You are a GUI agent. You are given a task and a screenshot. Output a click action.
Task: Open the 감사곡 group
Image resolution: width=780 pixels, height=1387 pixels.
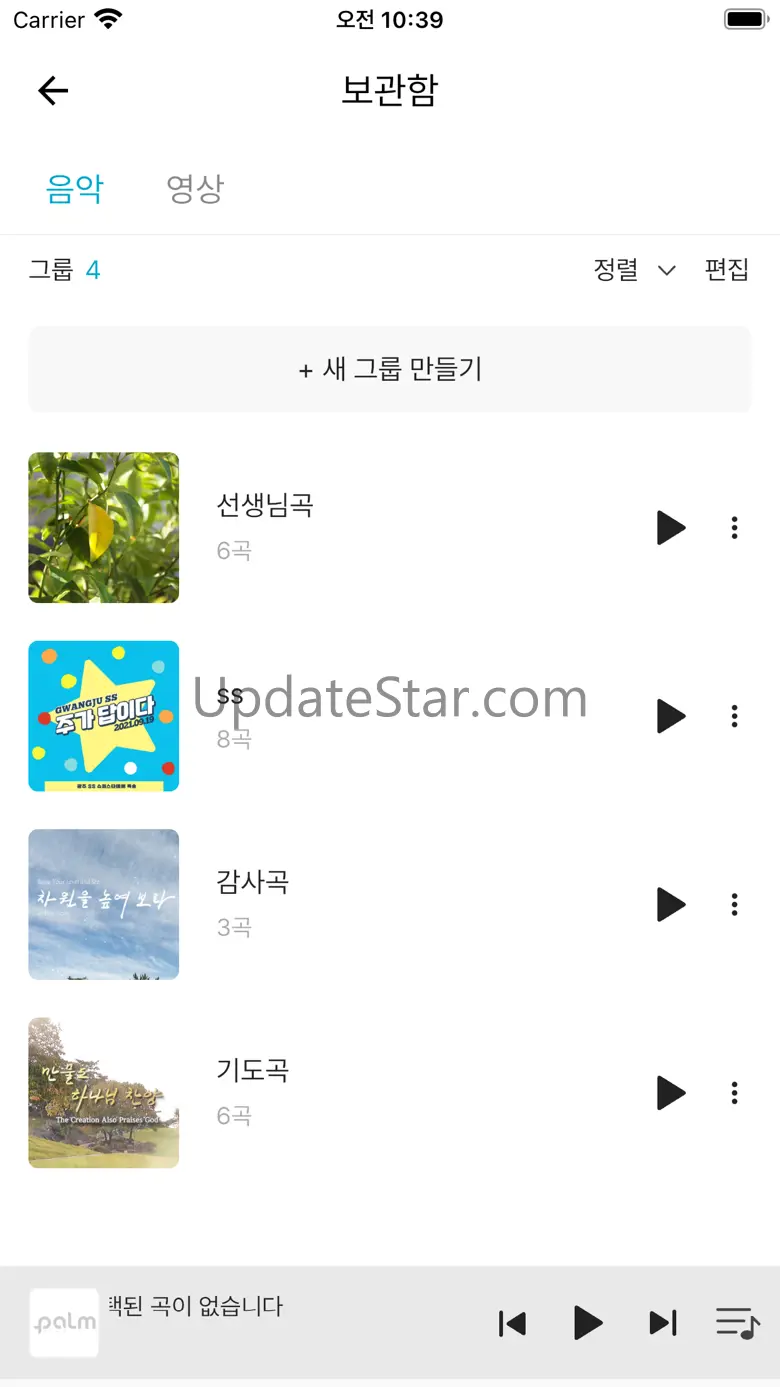pos(253,882)
